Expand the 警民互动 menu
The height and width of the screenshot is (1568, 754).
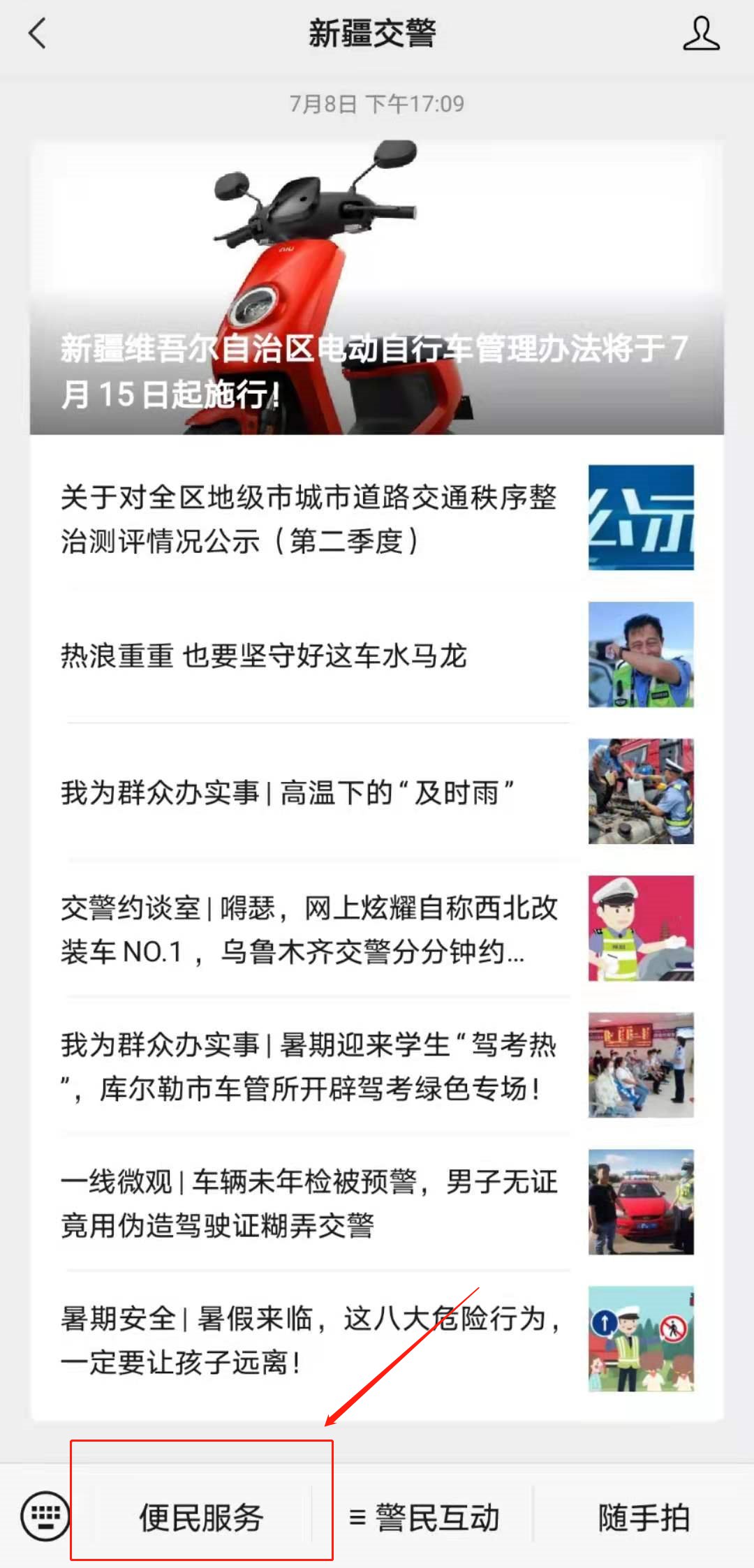coord(424,1518)
